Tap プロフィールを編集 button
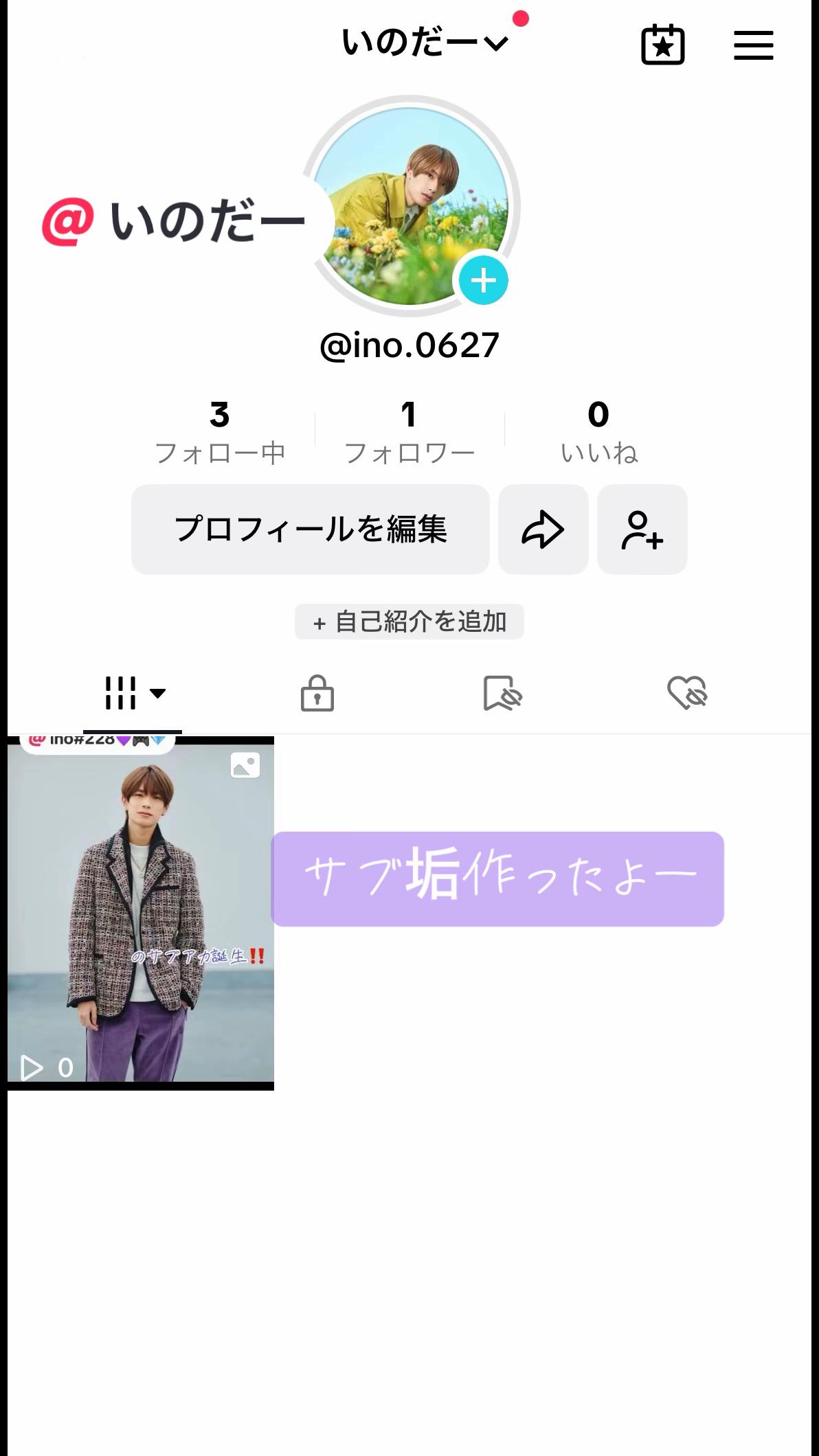 [x=311, y=530]
